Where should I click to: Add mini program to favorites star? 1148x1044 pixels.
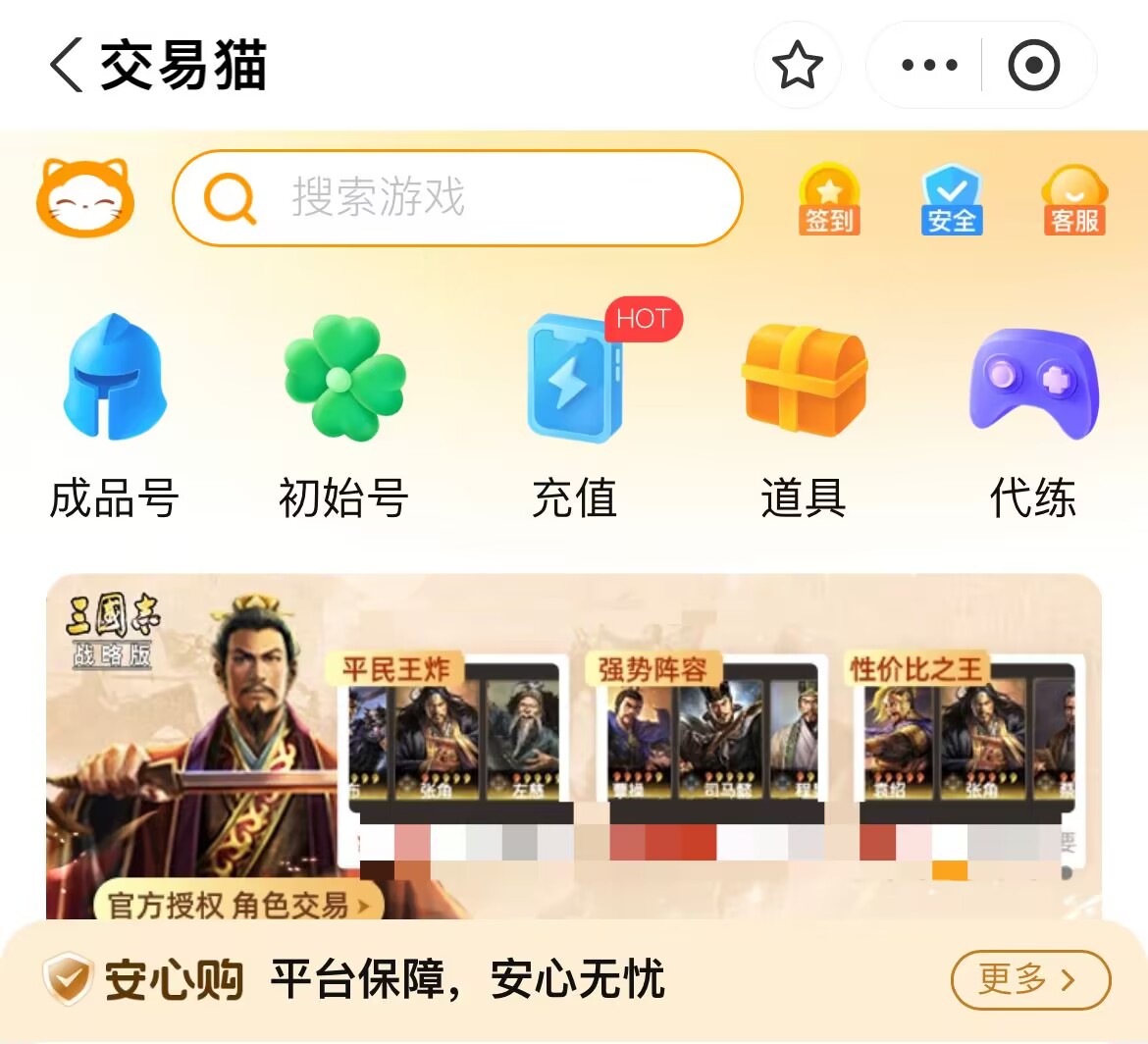[x=797, y=66]
